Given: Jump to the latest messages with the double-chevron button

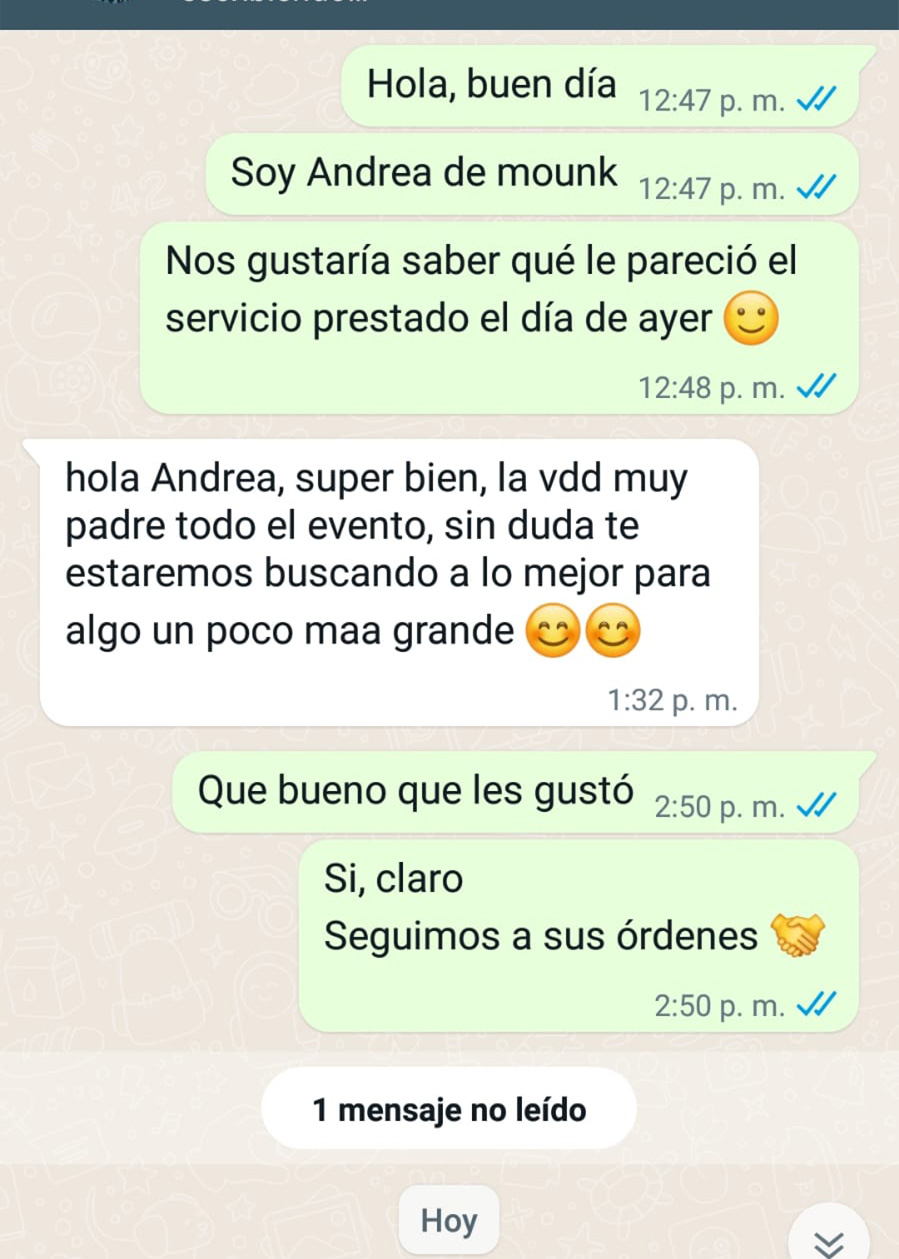Looking at the screenshot, I should point(829,1240).
